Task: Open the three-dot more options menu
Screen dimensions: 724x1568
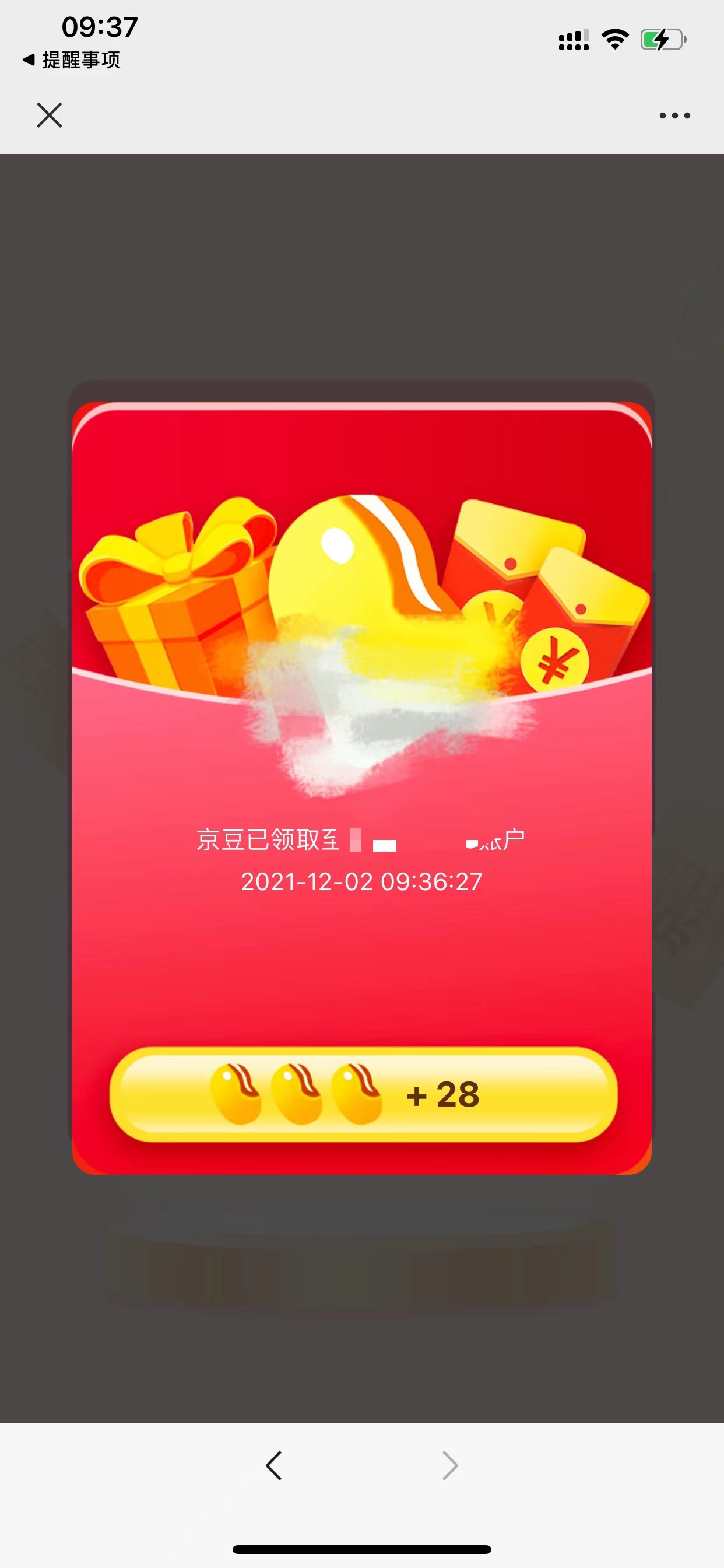Action: click(x=674, y=115)
